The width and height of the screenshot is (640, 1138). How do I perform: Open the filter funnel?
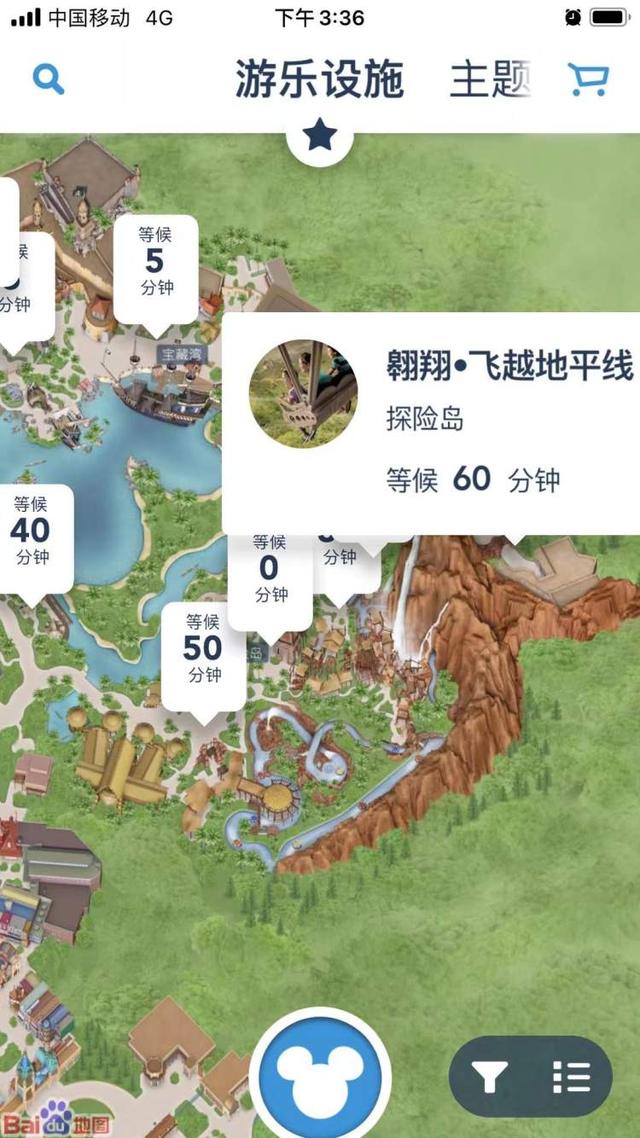(x=490, y=1076)
